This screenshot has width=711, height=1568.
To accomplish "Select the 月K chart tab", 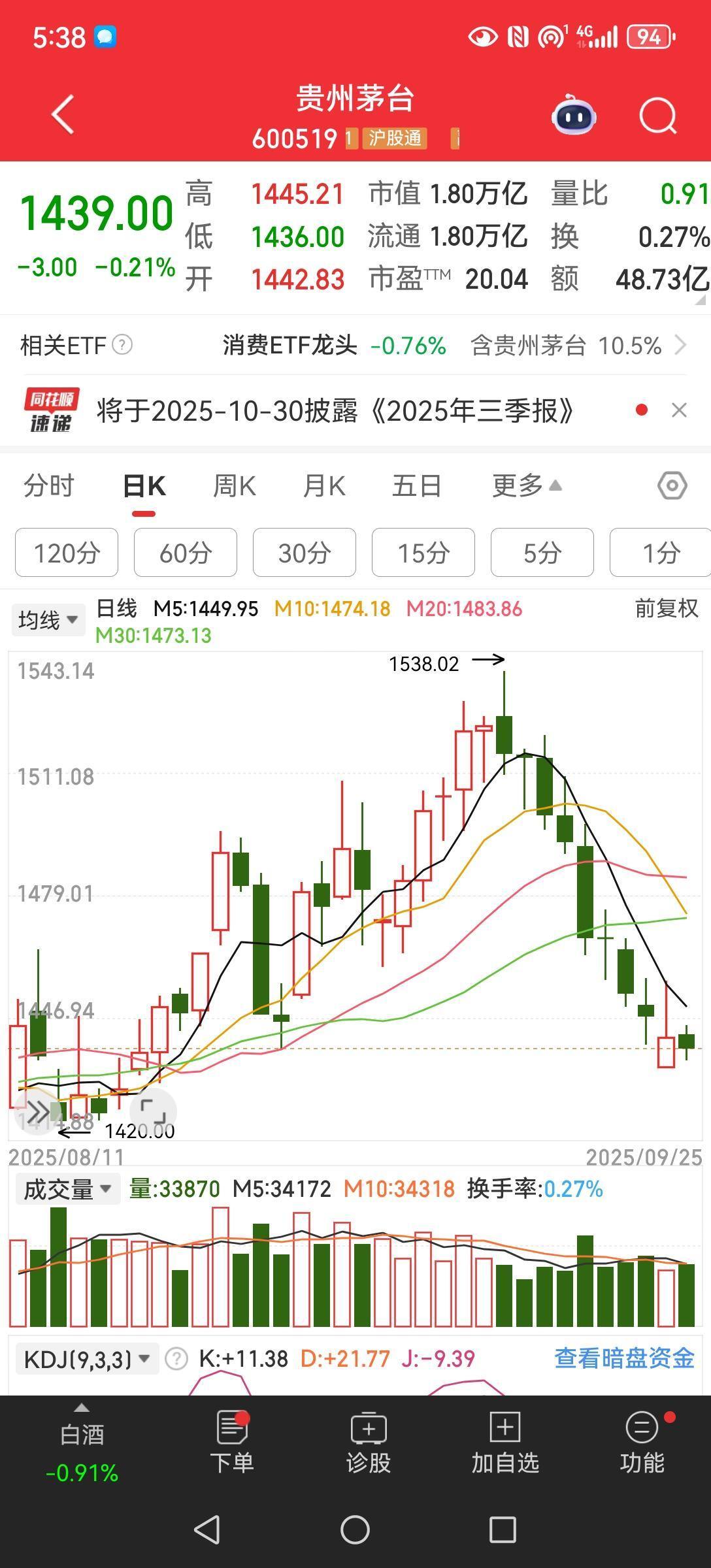I will coord(324,486).
